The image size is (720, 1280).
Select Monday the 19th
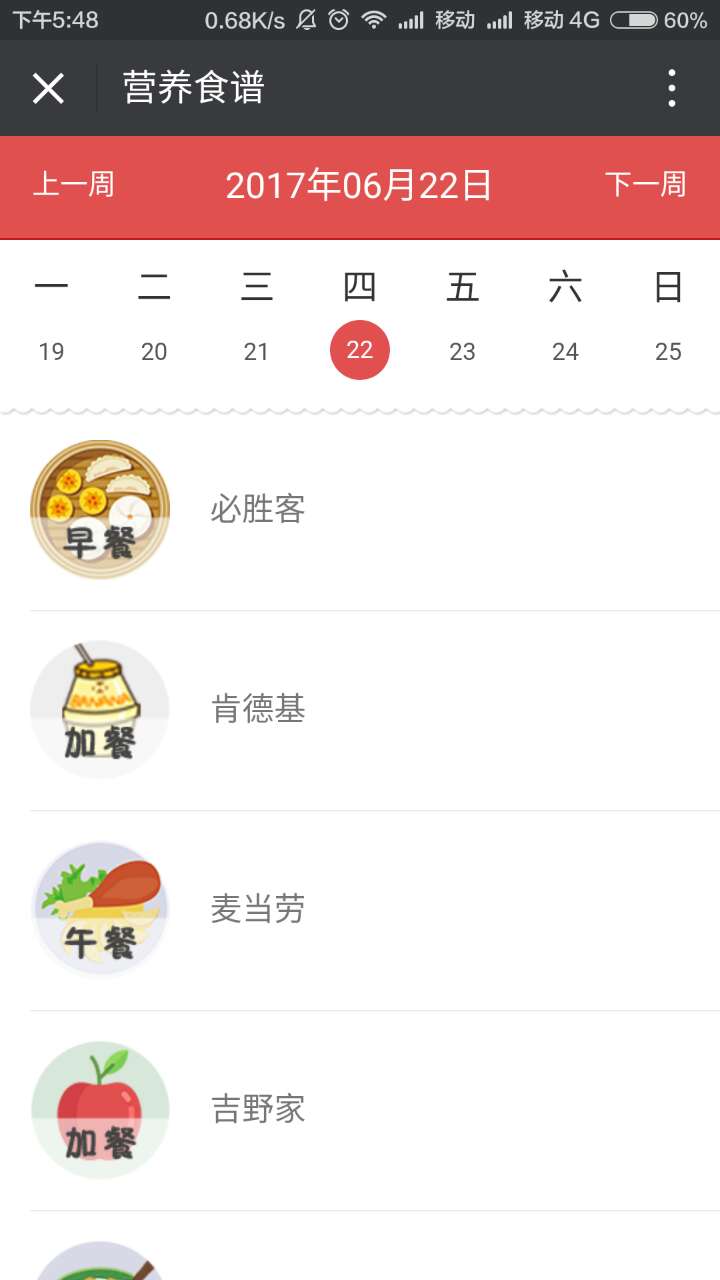coord(51,351)
